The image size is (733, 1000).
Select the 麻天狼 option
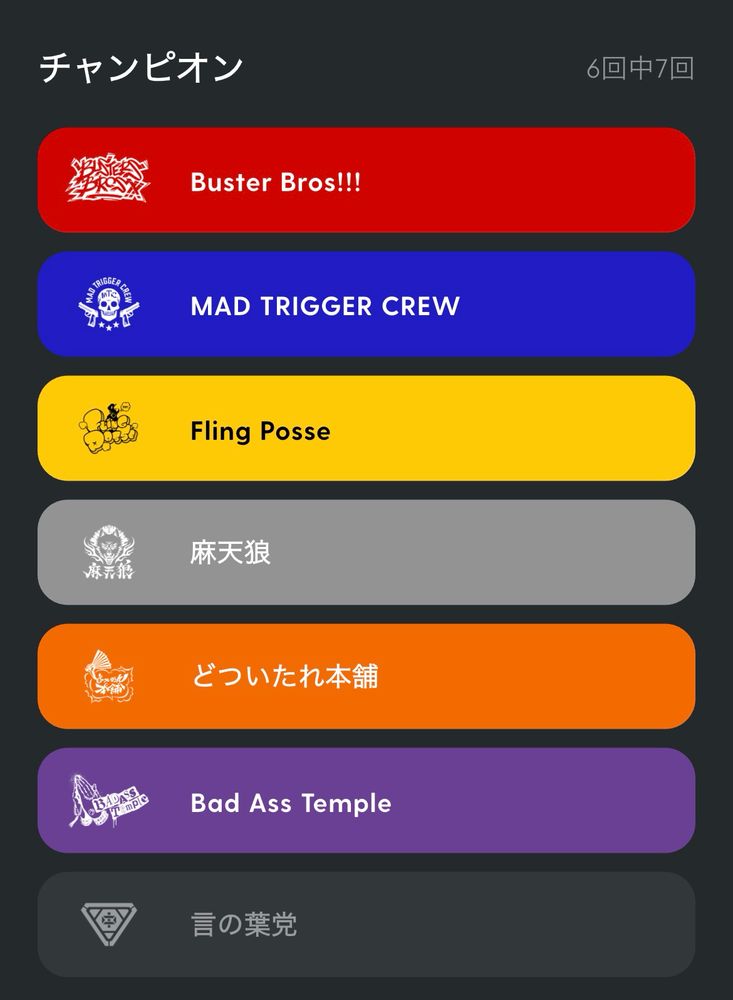[366, 553]
